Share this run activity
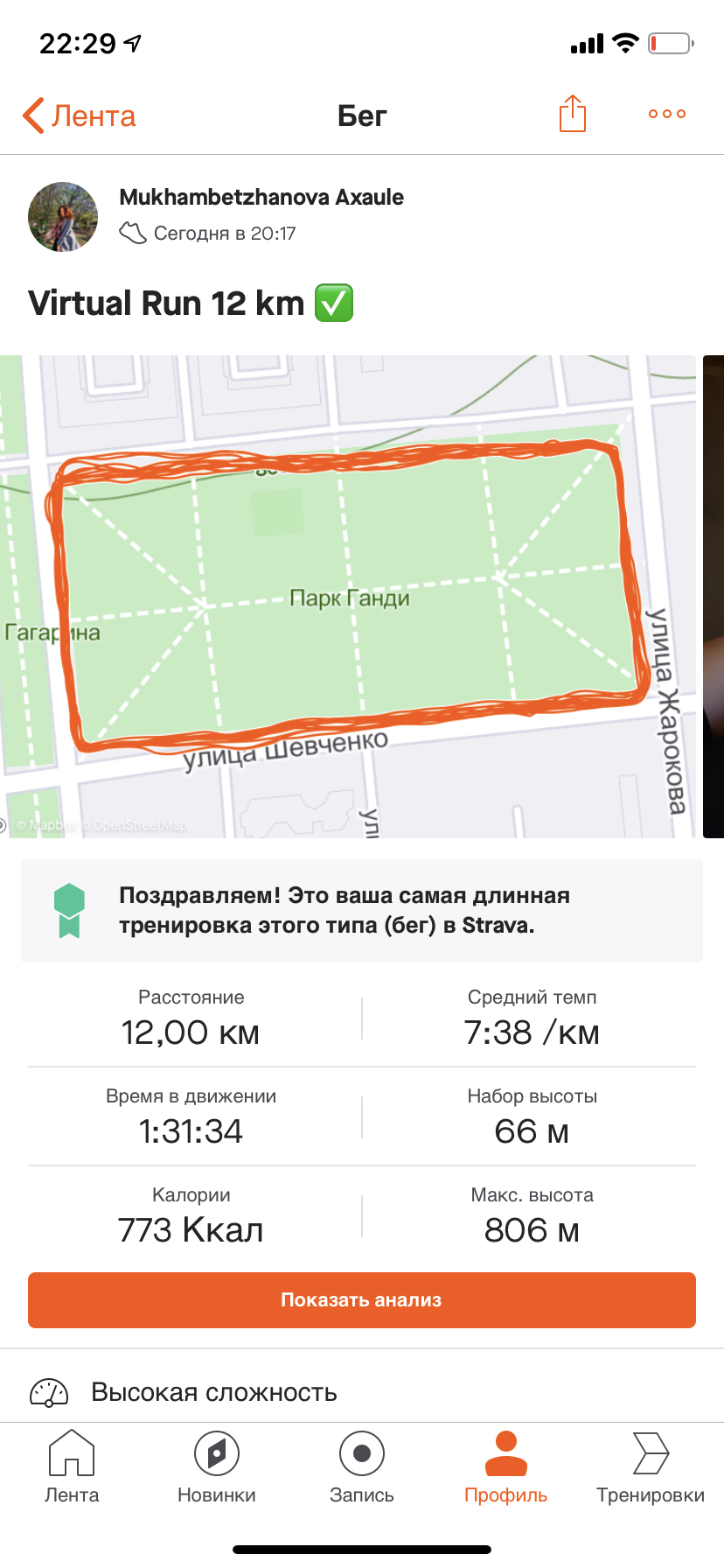Viewport: 724px width, 1568px height. [x=572, y=114]
